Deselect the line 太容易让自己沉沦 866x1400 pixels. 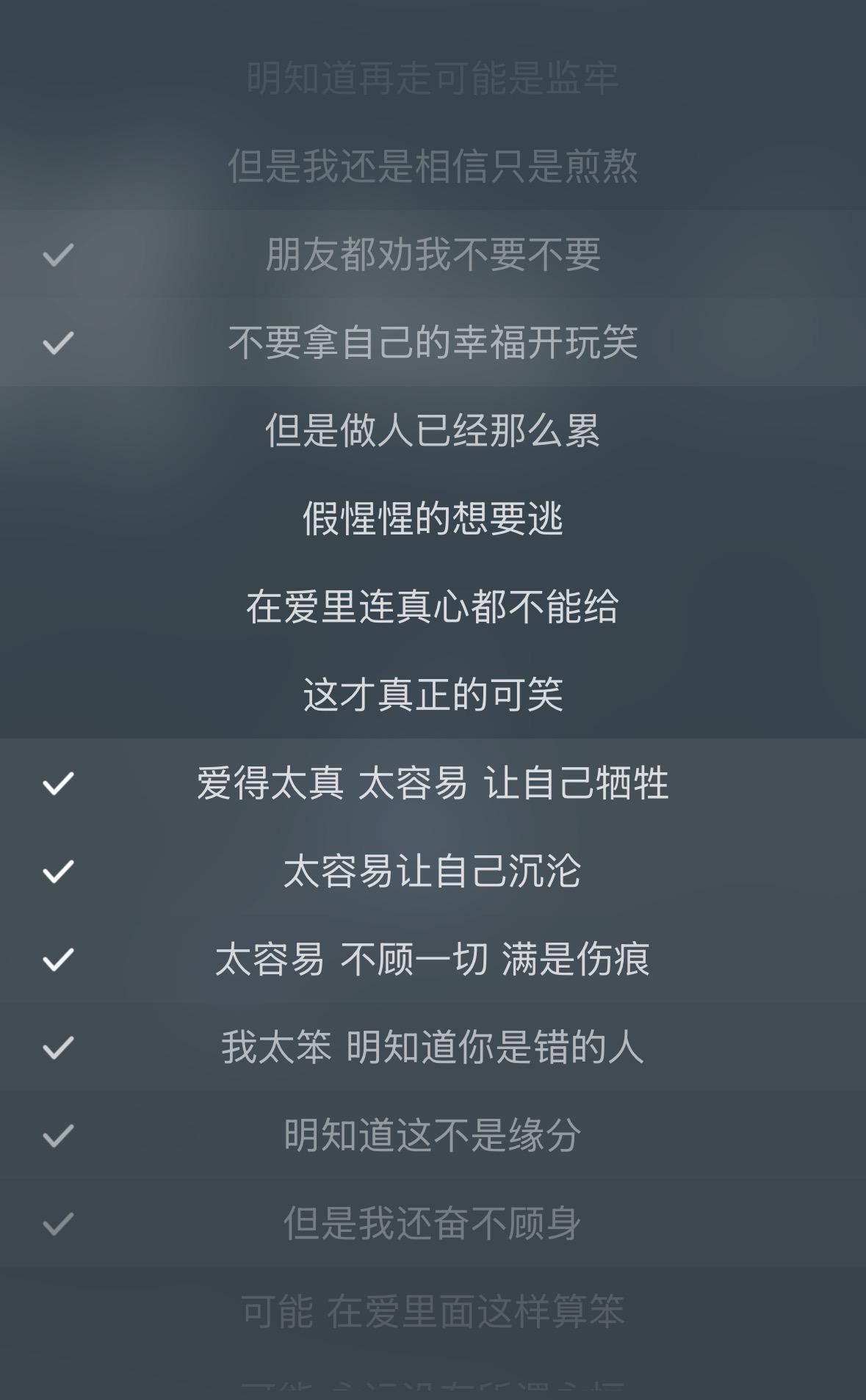coord(433,871)
